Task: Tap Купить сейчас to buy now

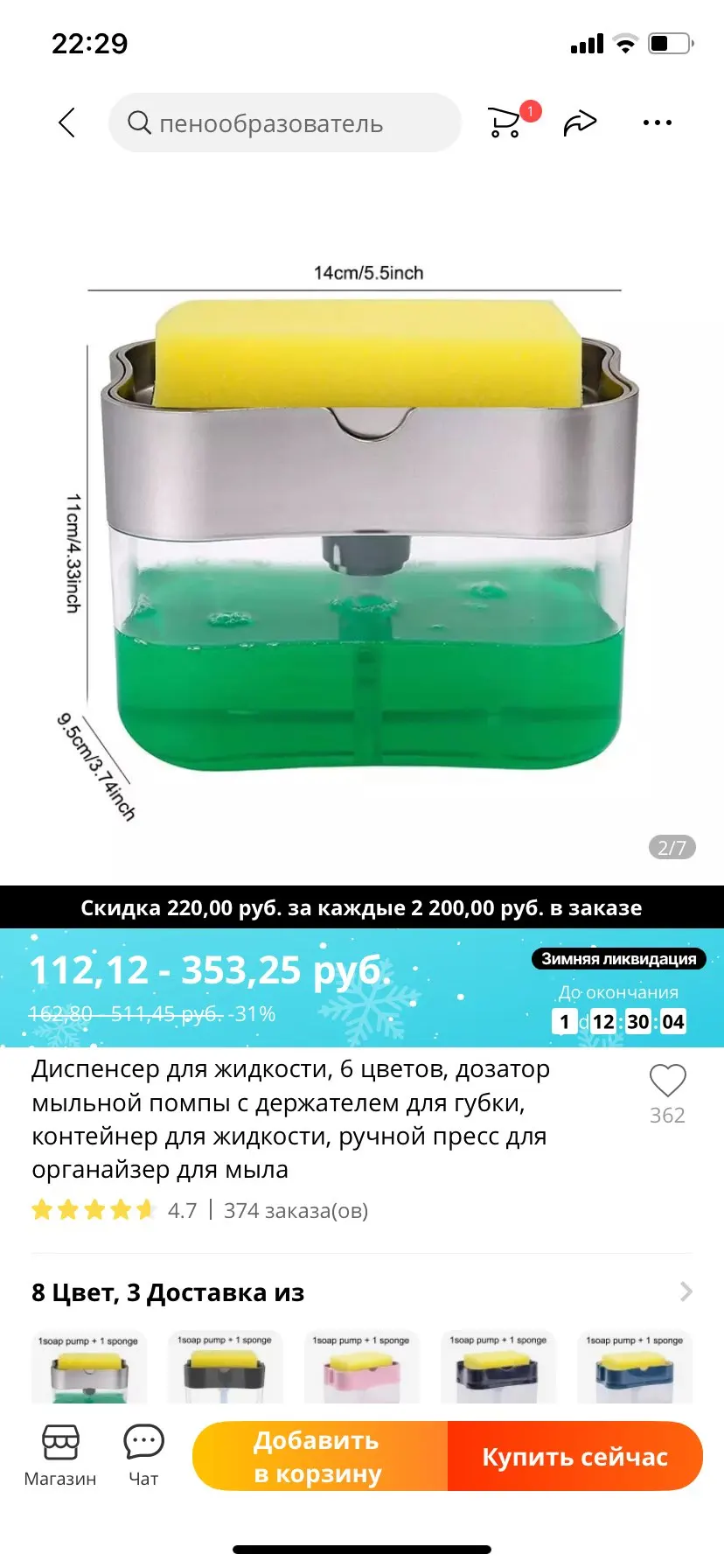Action: click(x=574, y=1456)
